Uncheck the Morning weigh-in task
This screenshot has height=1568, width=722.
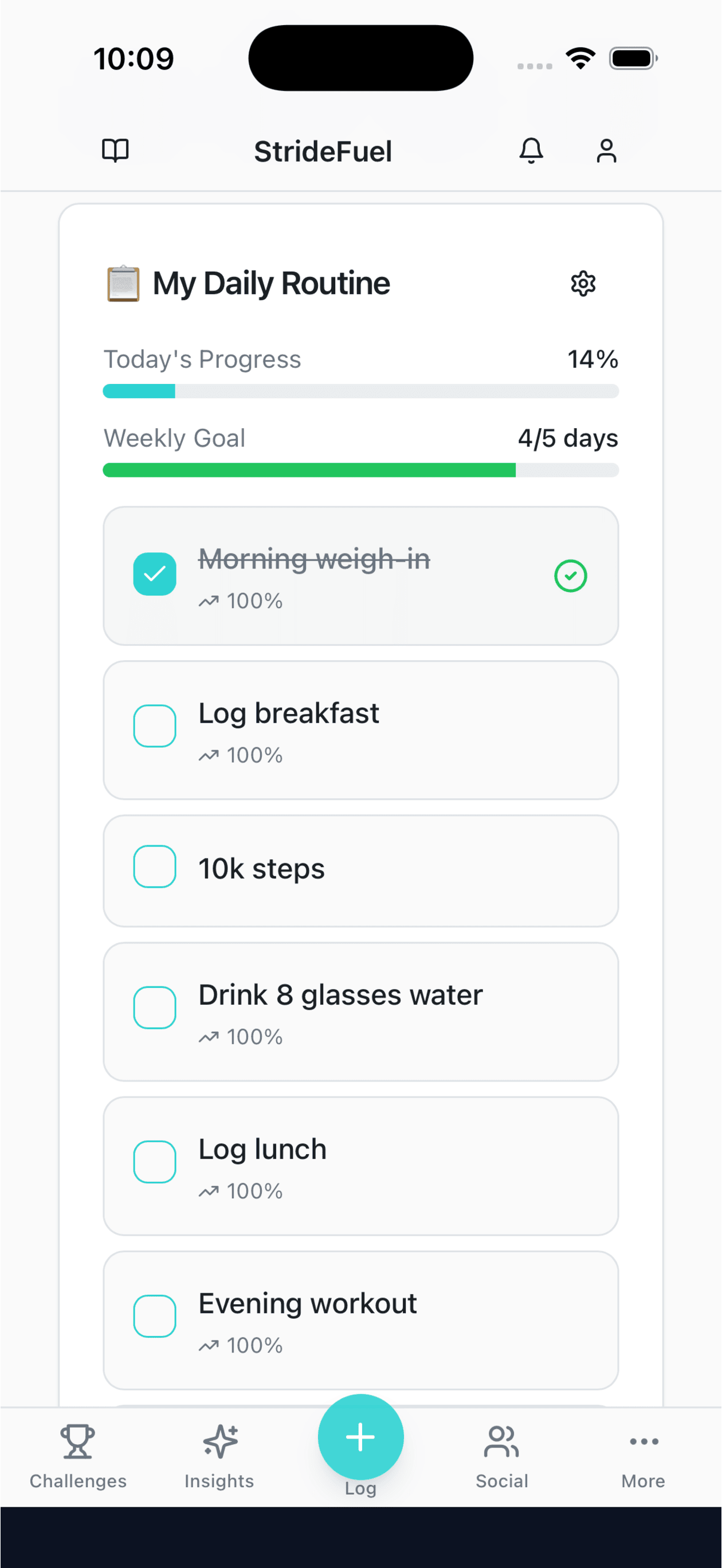pyautogui.click(x=155, y=573)
